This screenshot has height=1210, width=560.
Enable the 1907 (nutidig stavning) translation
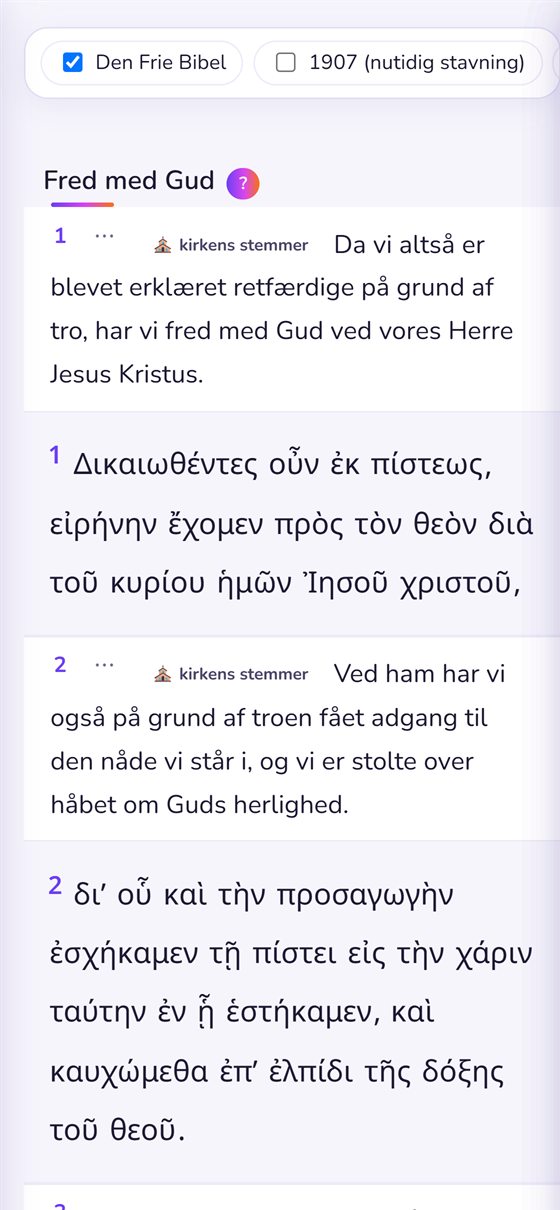click(x=286, y=63)
